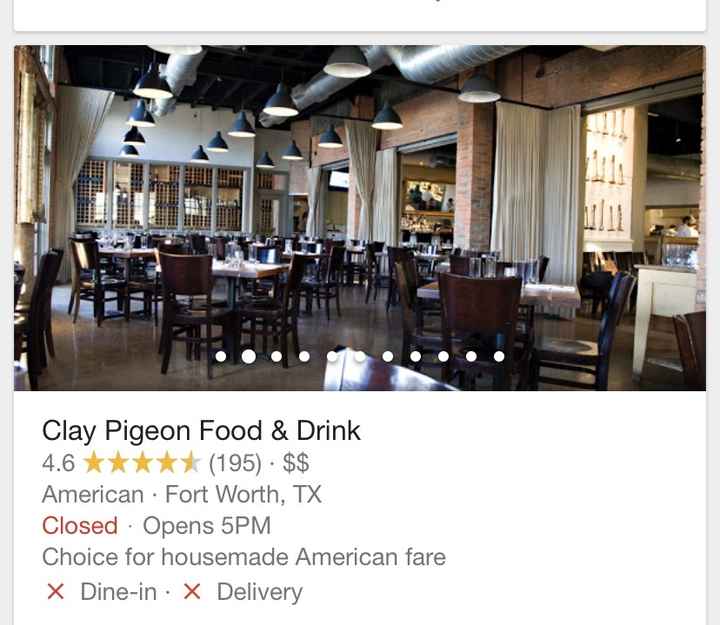The width and height of the screenshot is (720, 625).
Task: Select the last photo page indicator dot
Action: coord(499,356)
